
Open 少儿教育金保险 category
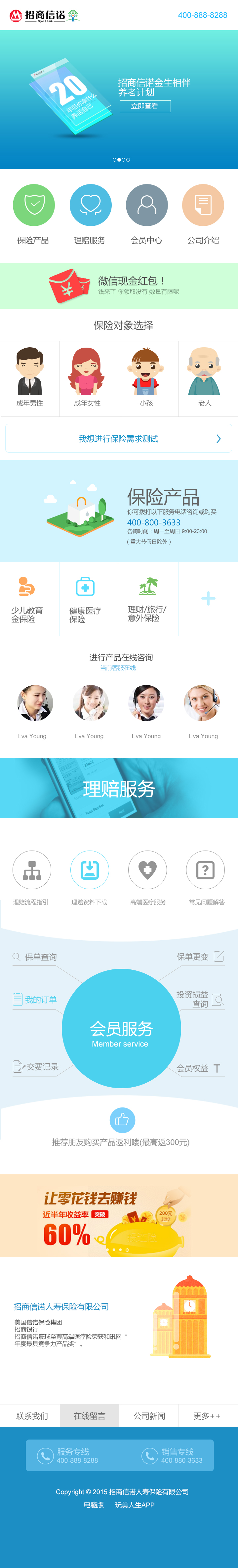click(27, 600)
